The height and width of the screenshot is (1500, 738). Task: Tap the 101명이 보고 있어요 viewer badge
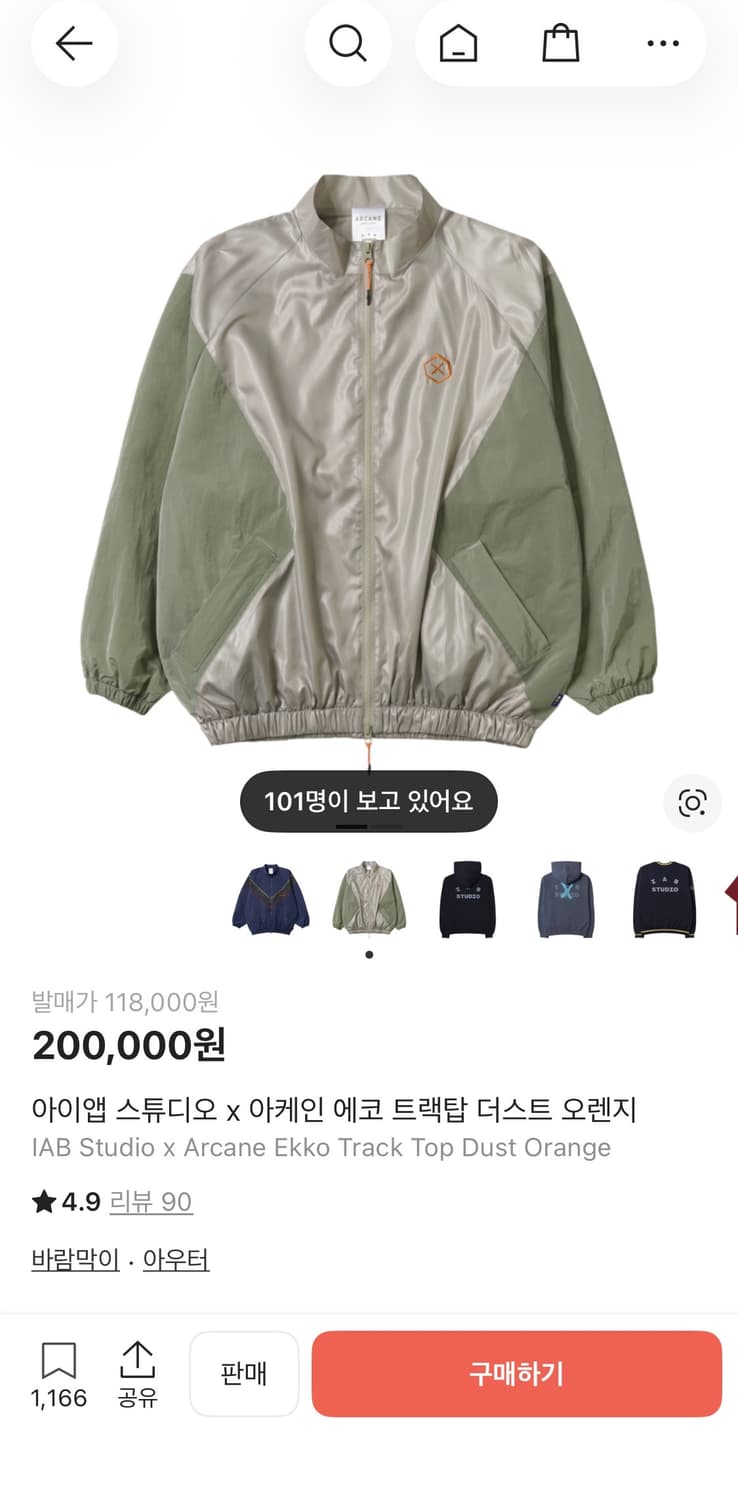(368, 801)
